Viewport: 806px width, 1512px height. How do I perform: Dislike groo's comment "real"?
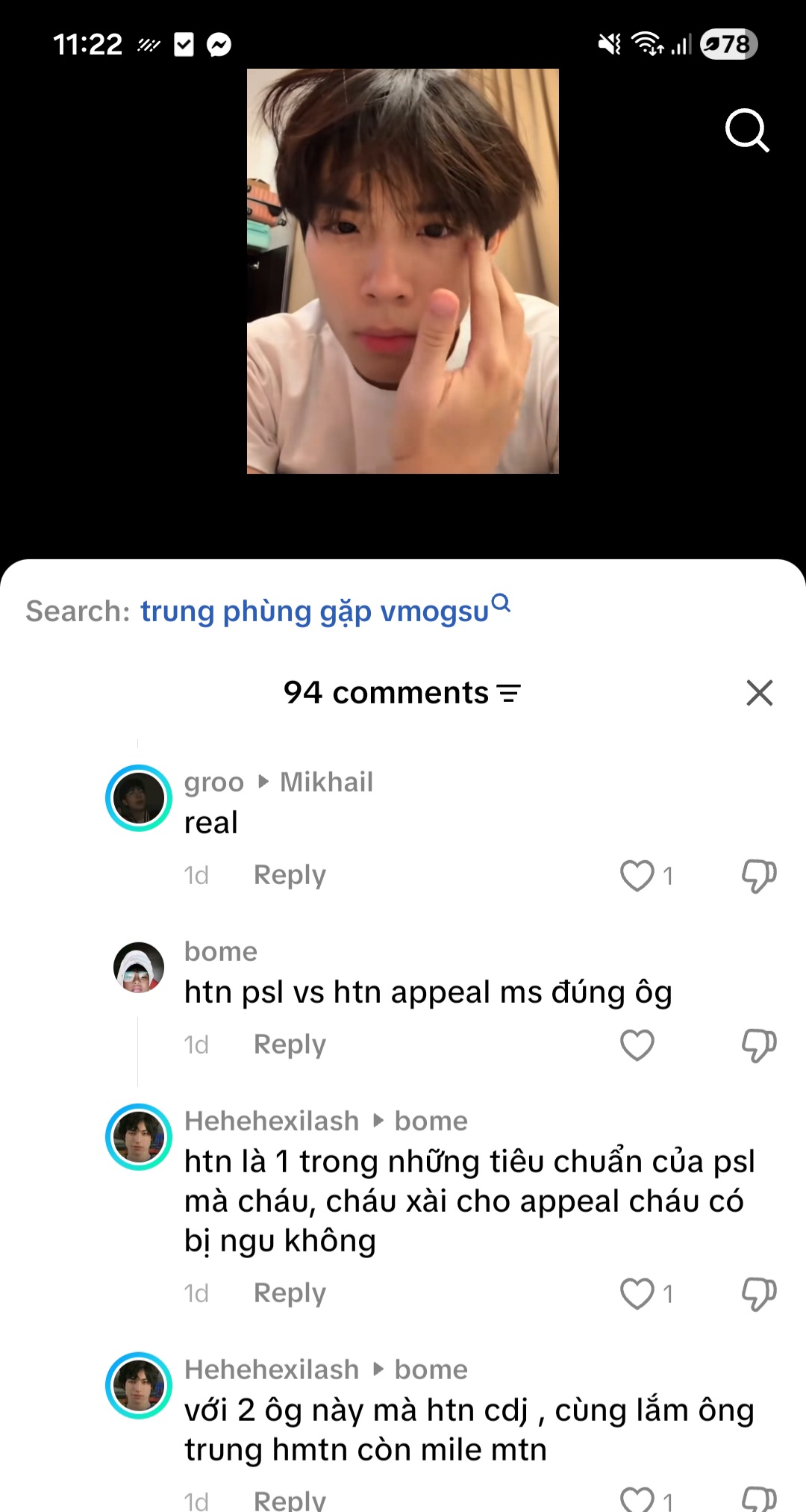coord(759,875)
